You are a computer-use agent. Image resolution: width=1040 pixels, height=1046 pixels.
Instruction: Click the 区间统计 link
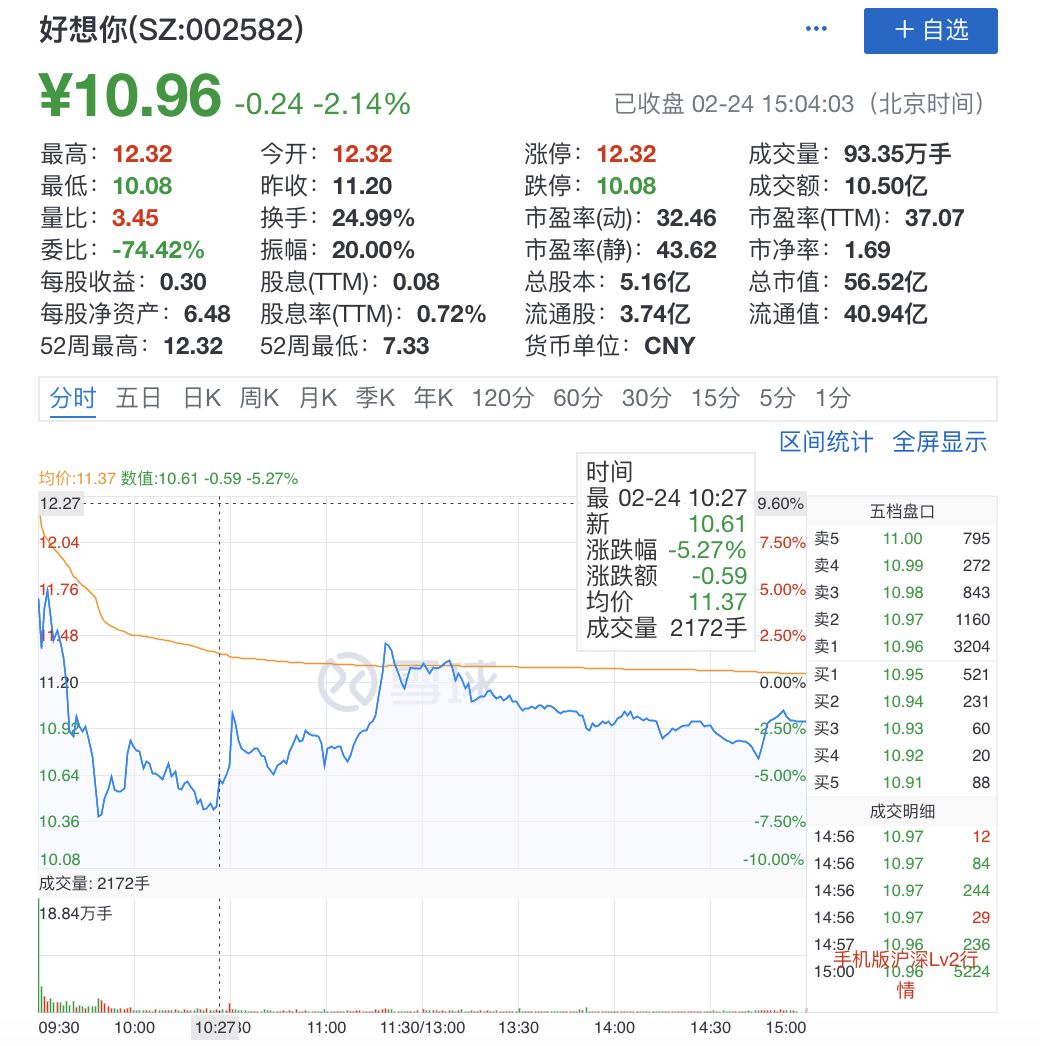pyautogui.click(x=825, y=443)
